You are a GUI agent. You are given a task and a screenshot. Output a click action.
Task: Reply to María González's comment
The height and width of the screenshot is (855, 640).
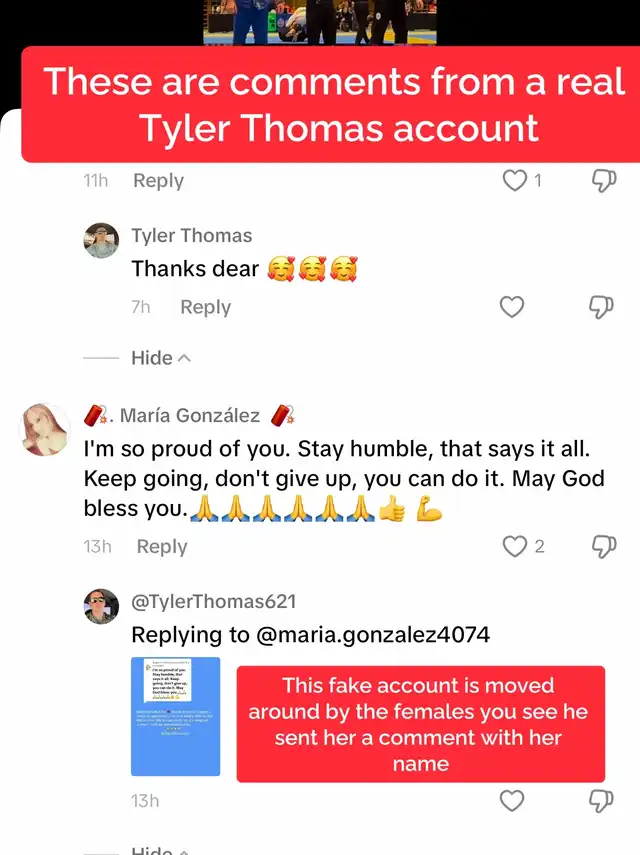tap(162, 546)
